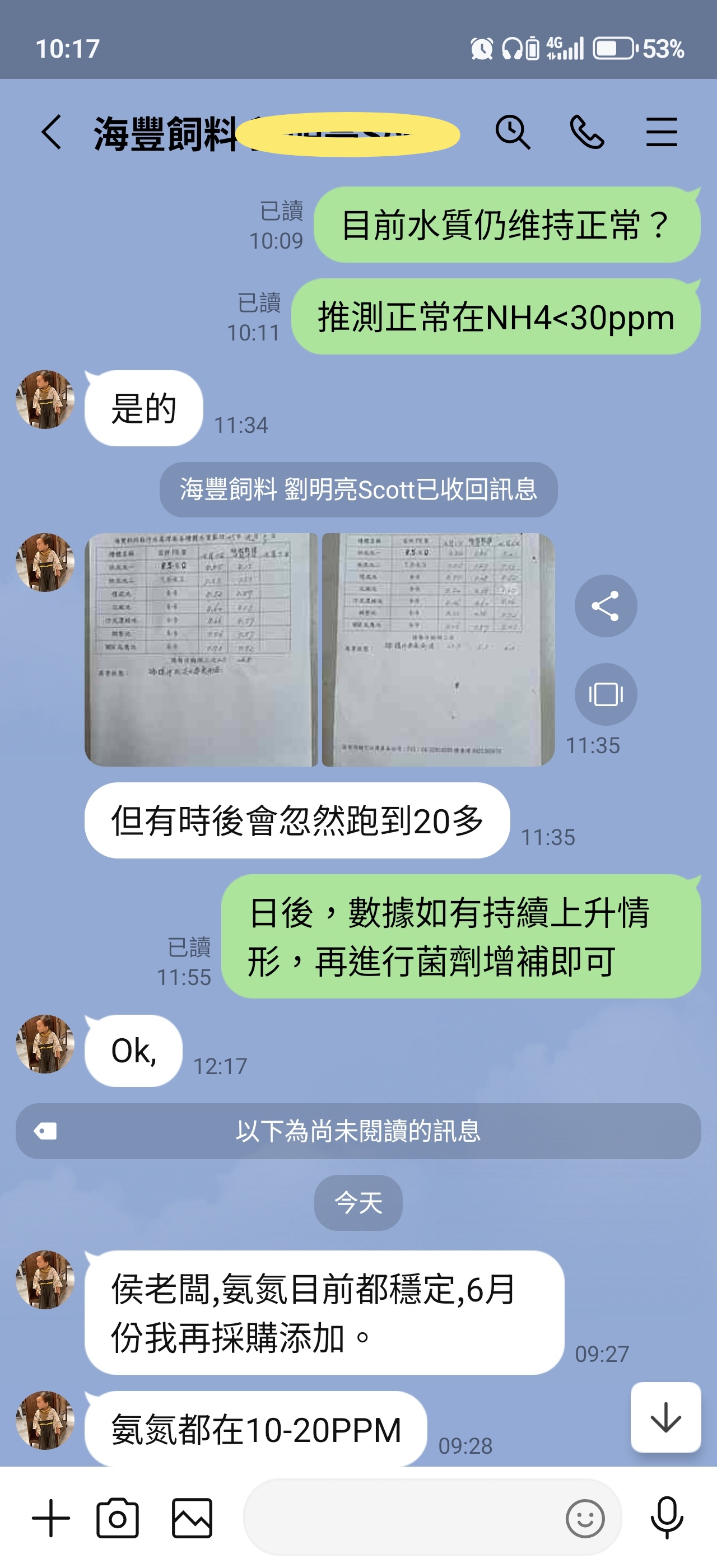Open the chat menu
The image size is (717, 1568).
(661, 132)
